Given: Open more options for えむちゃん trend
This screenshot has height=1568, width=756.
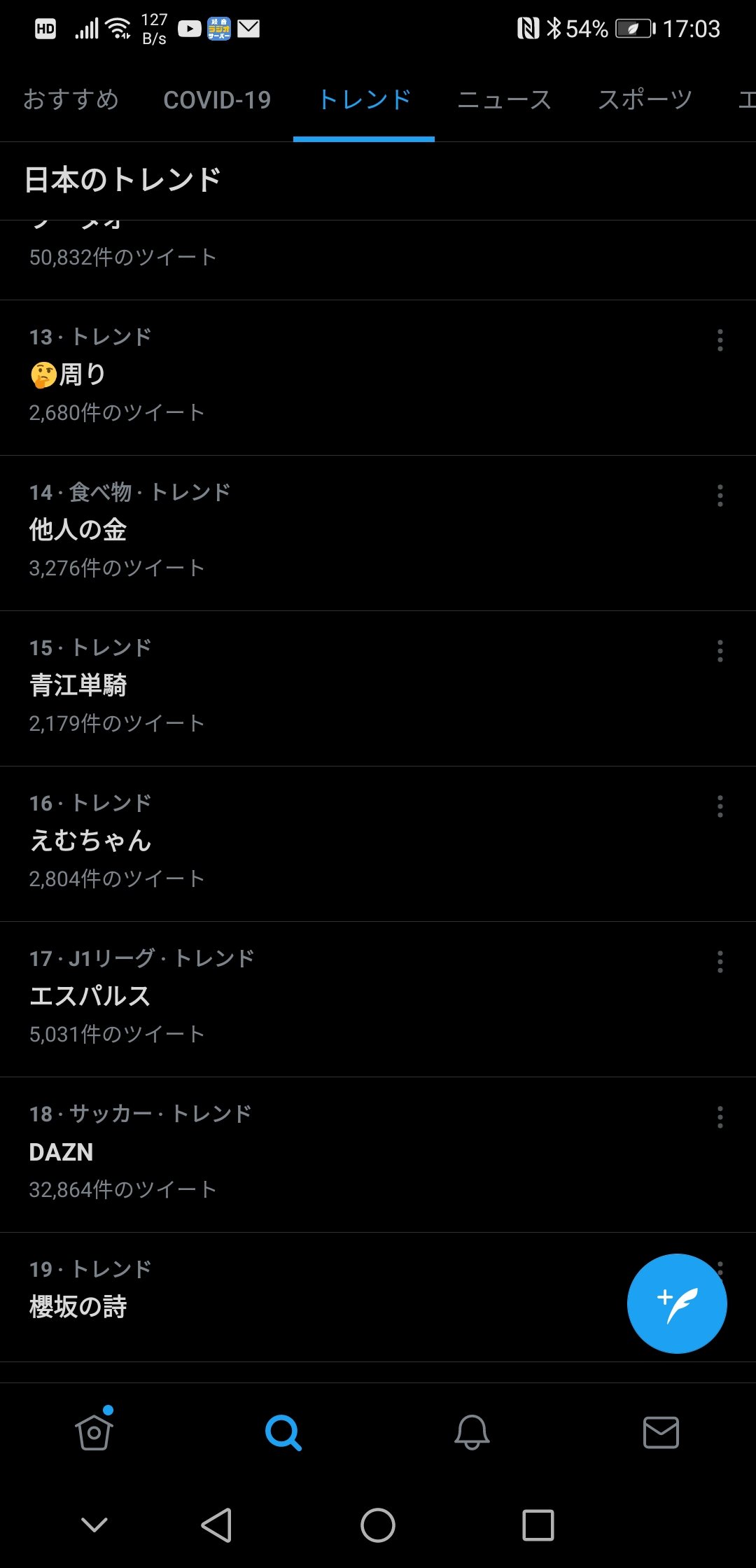Looking at the screenshot, I should (x=720, y=807).
